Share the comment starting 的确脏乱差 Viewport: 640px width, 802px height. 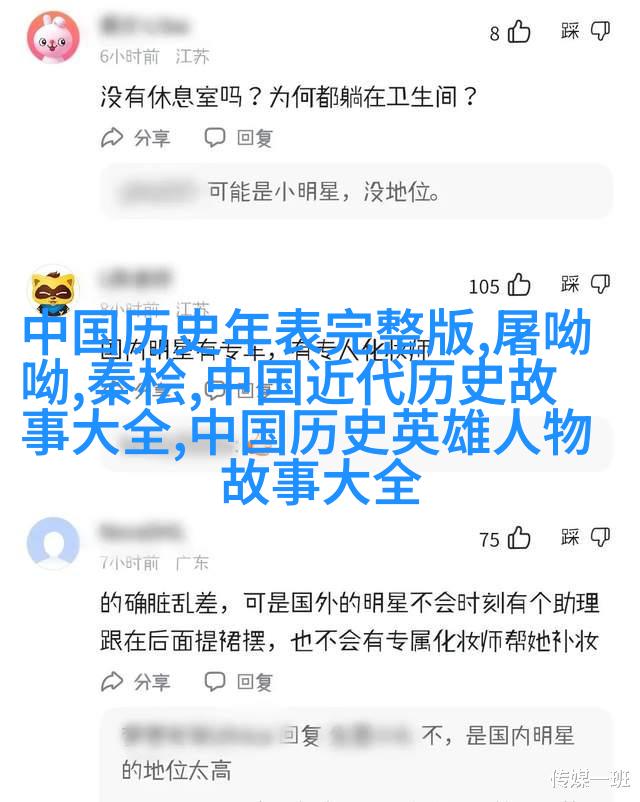click(136, 682)
